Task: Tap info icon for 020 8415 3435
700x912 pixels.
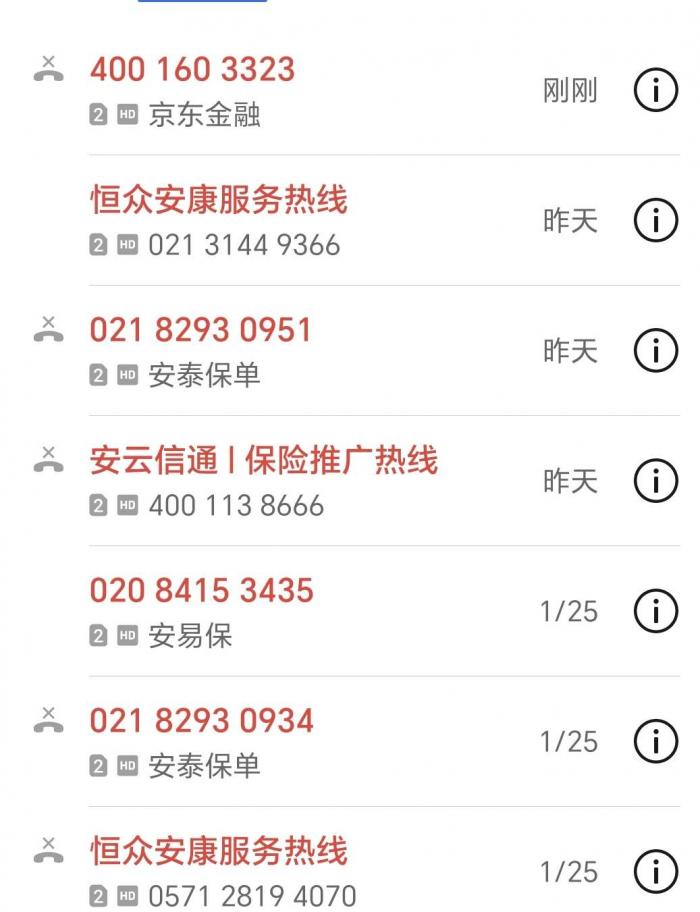Action: pyautogui.click(x=656, y=611)
